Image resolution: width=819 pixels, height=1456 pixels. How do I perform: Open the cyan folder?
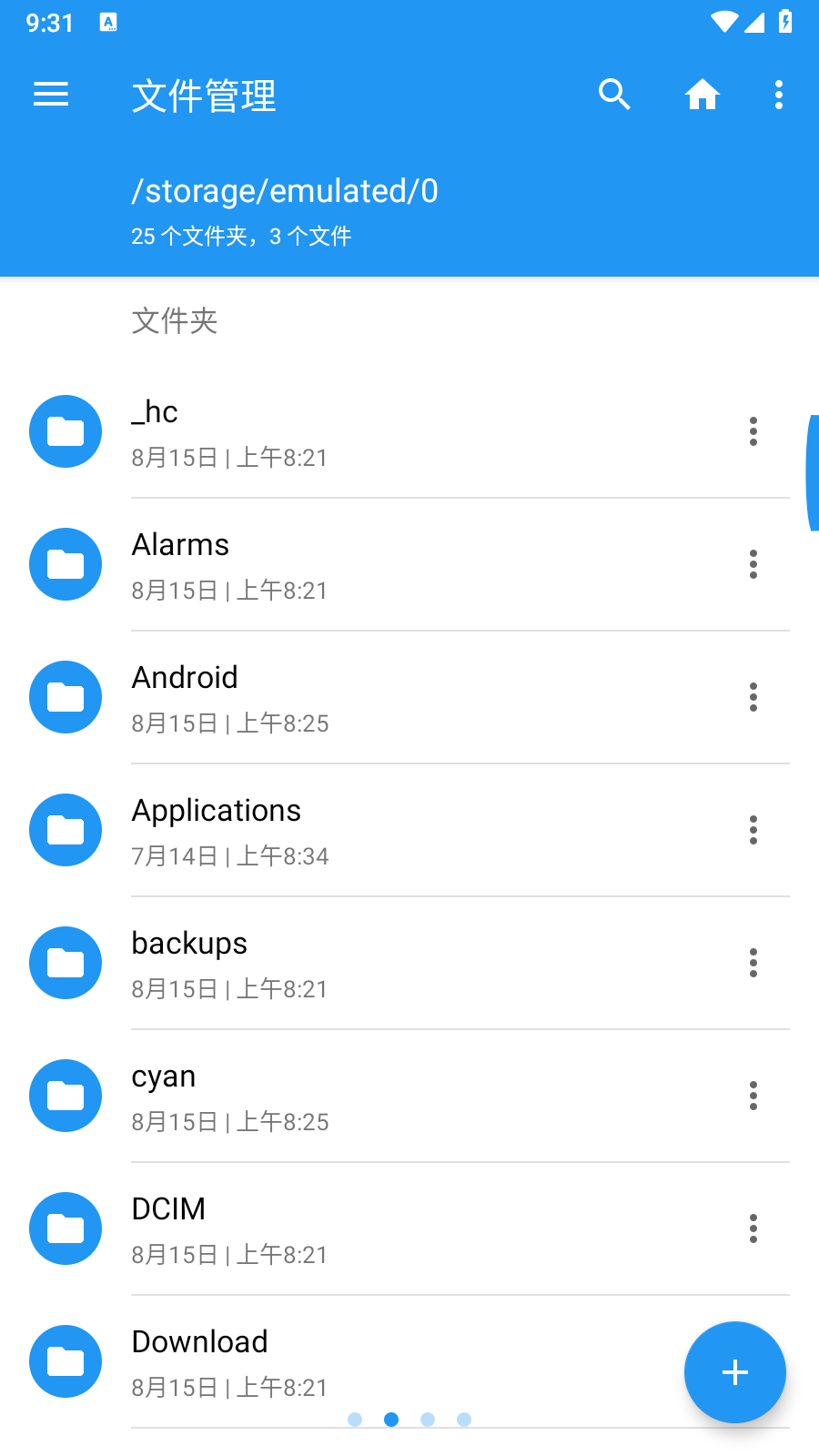(x=409, y=1096)
